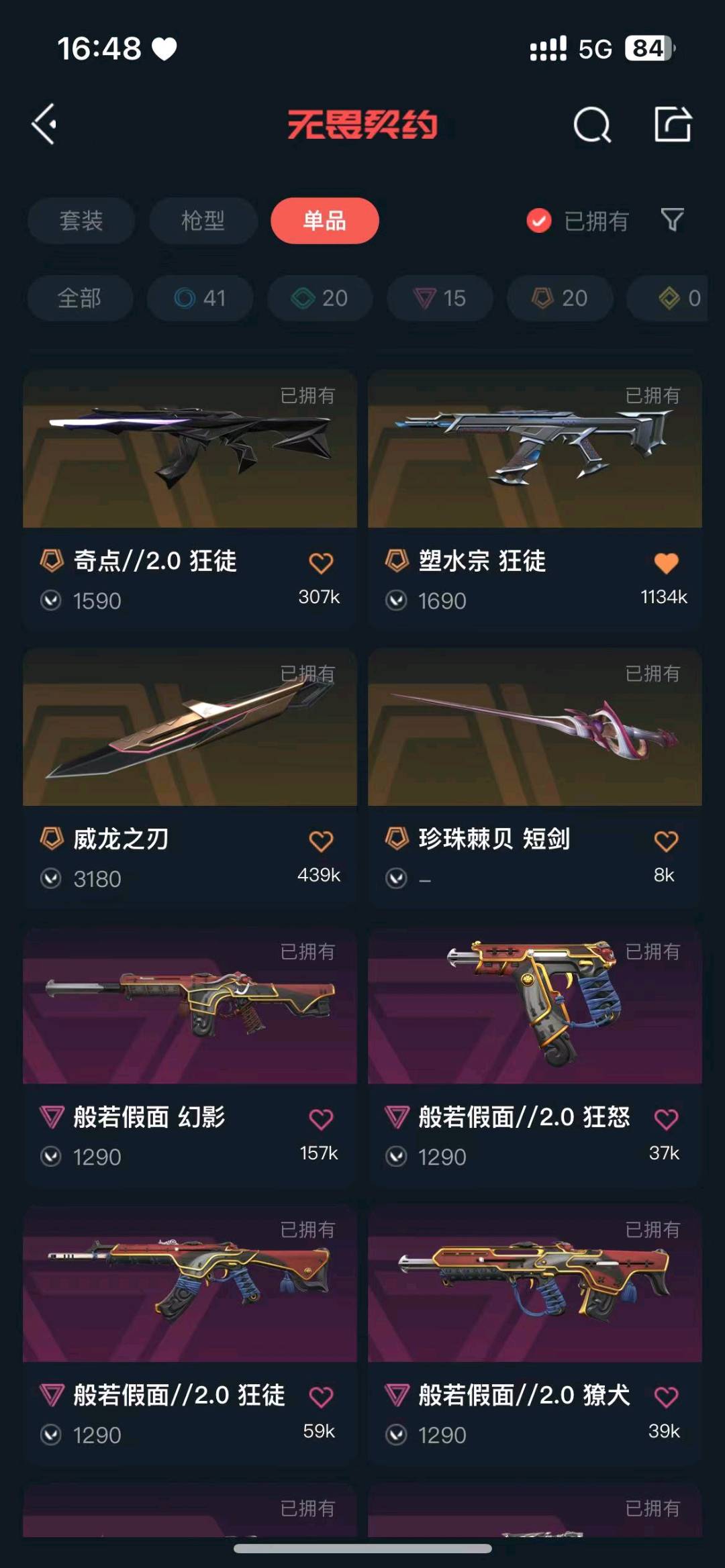Filter by the rarity chip showing 15
725x1568 pixels.
coord(440,298)
